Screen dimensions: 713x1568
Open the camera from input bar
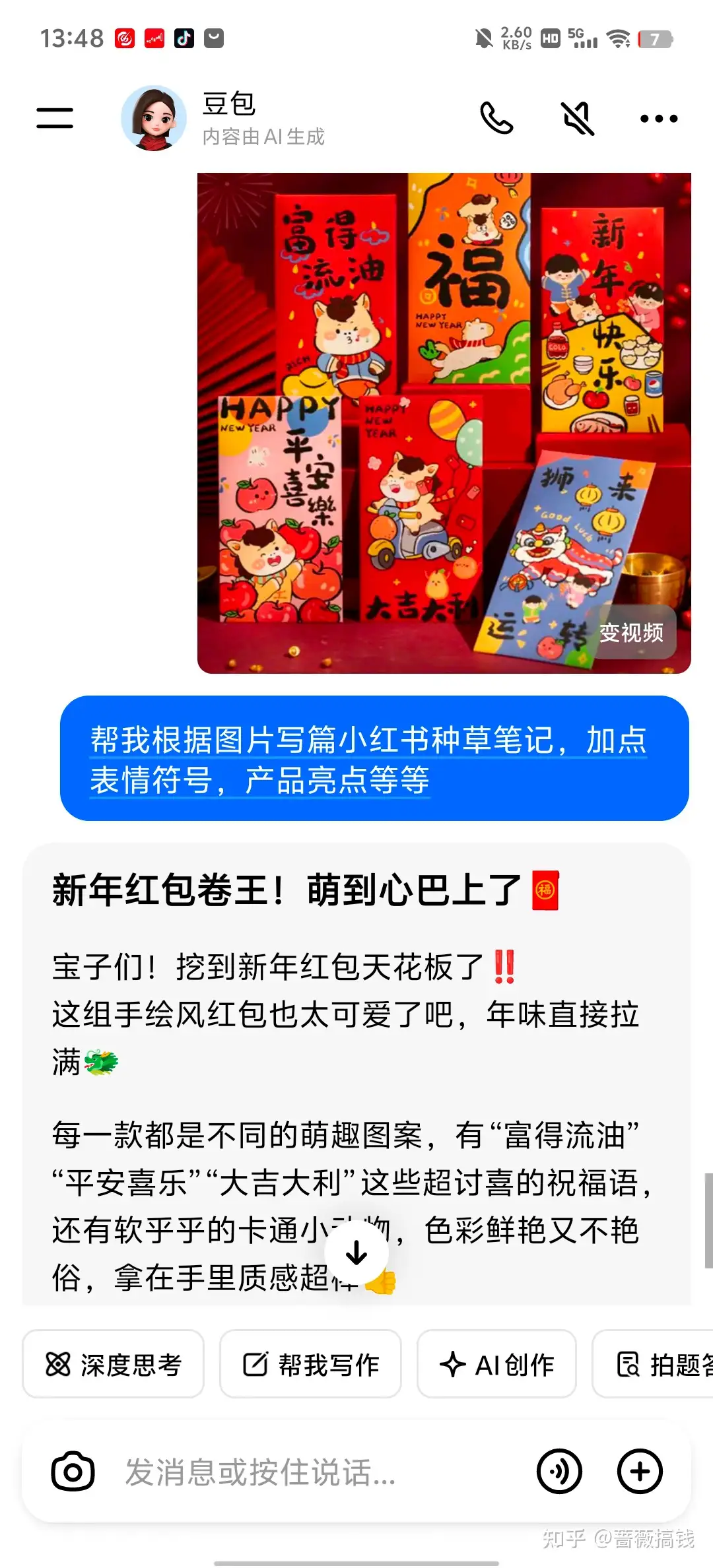(73, 1472)
